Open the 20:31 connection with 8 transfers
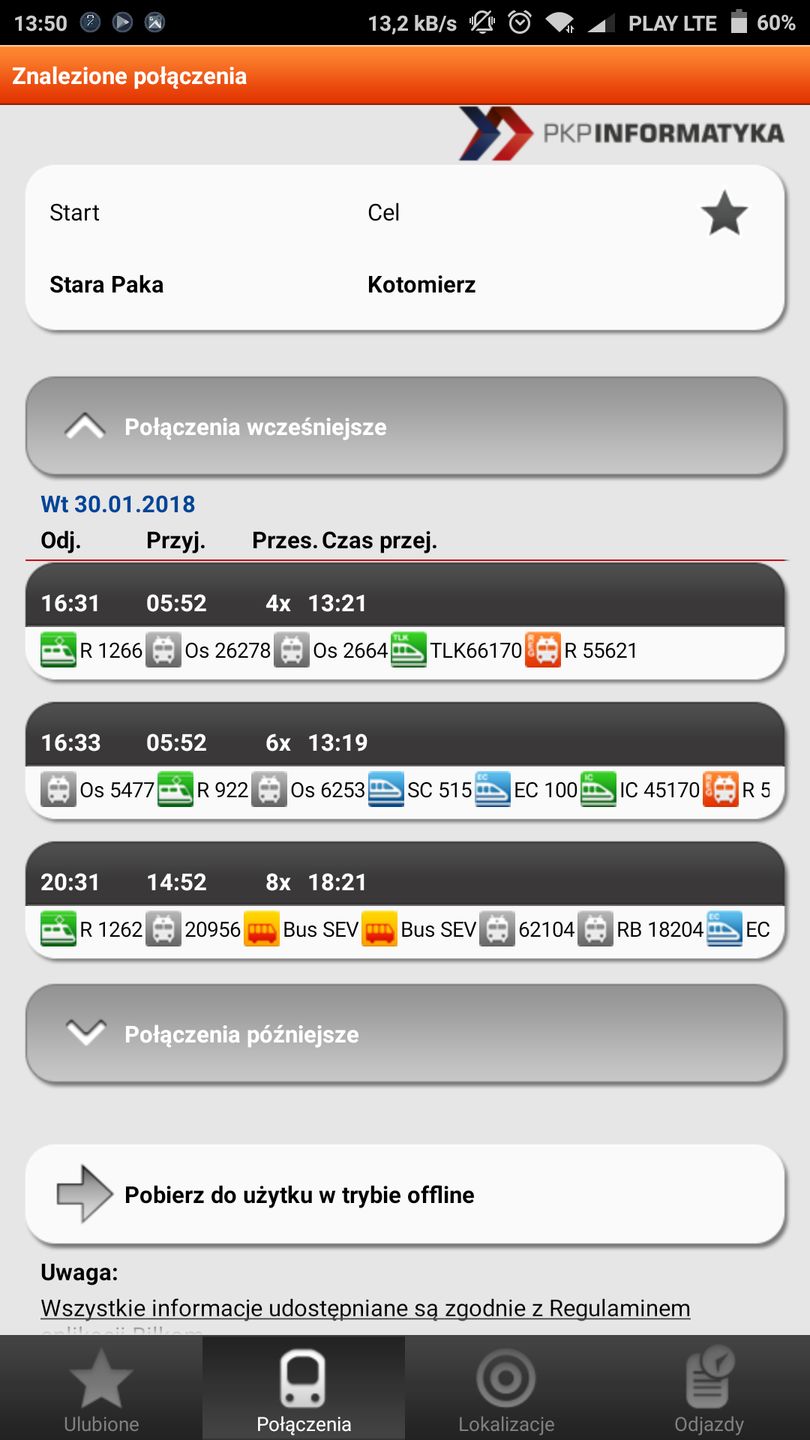Screen dimensions: 810x1440 click(x=405, y=901)
